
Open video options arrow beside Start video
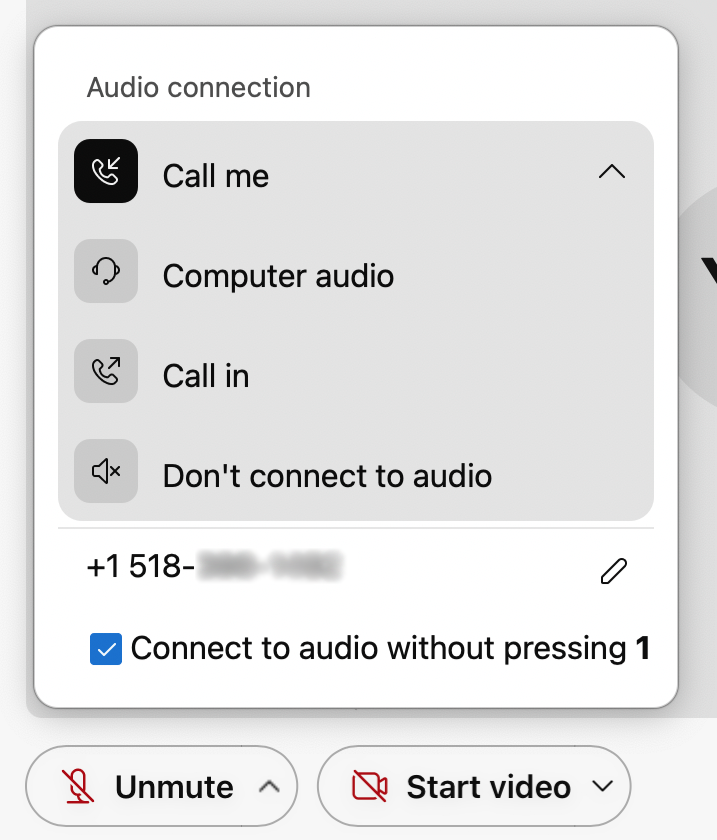click(602, 787)
